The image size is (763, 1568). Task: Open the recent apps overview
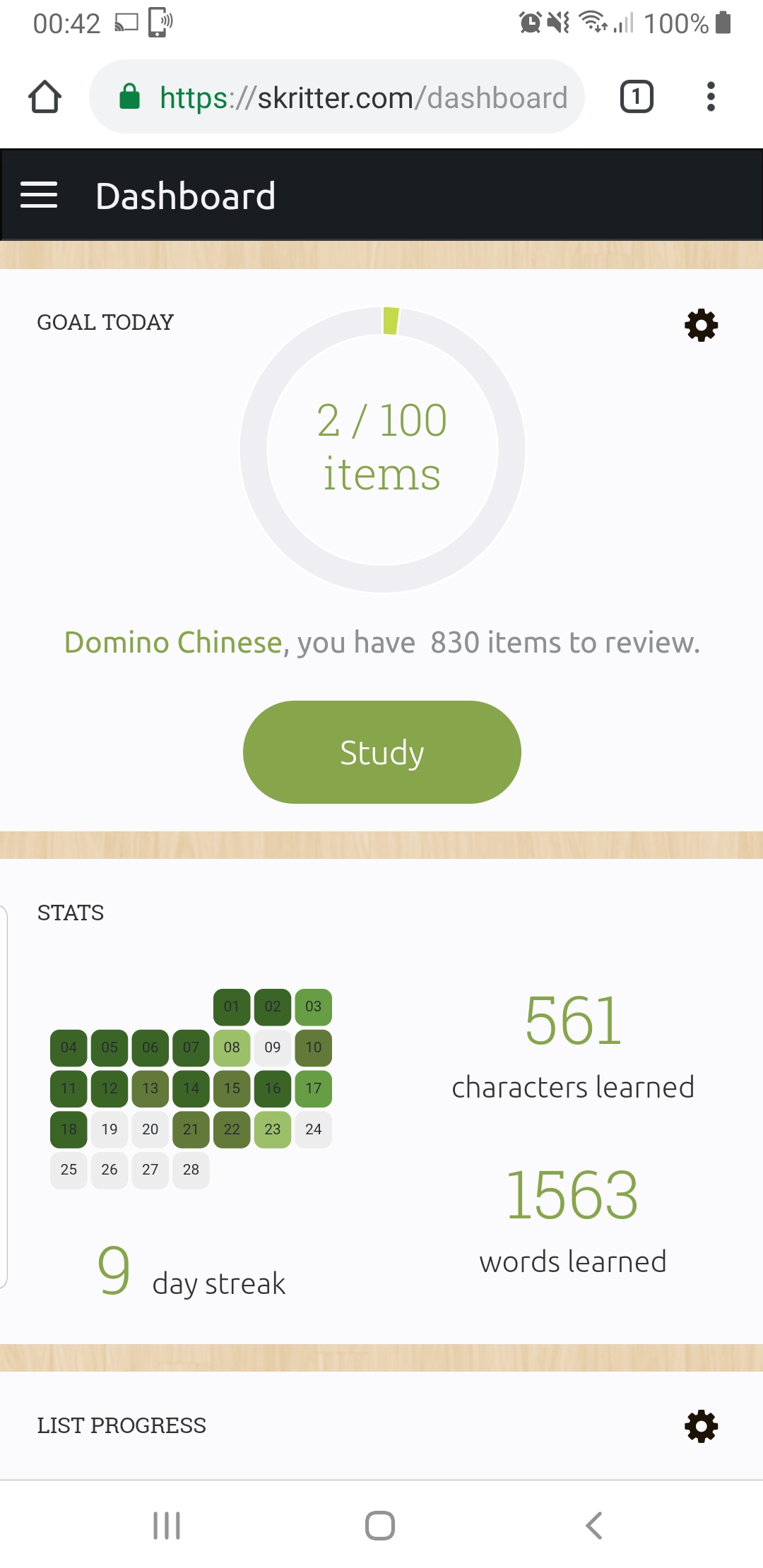(x=167, y=1526)
